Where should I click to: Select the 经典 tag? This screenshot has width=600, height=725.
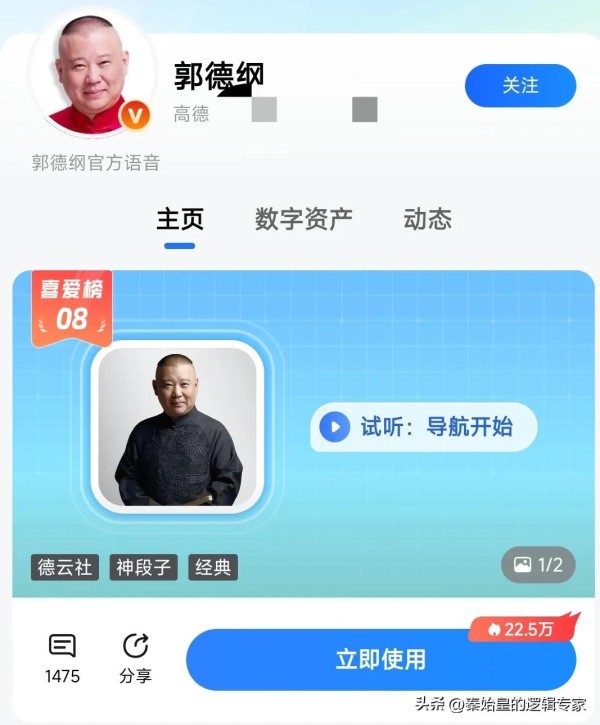click(x=213, y=567)
